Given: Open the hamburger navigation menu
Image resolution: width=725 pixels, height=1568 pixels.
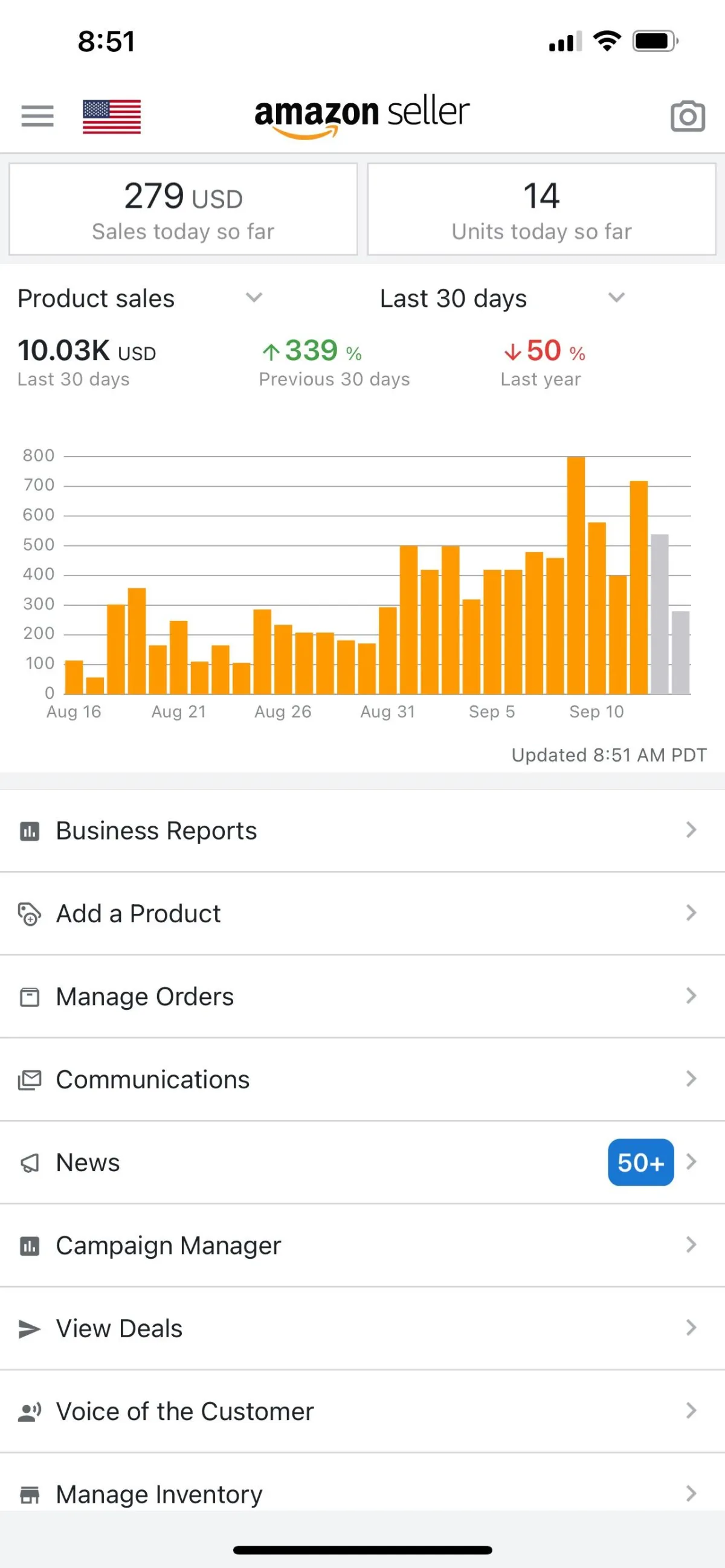Looking at the screenshot, I should click(37, 115).
